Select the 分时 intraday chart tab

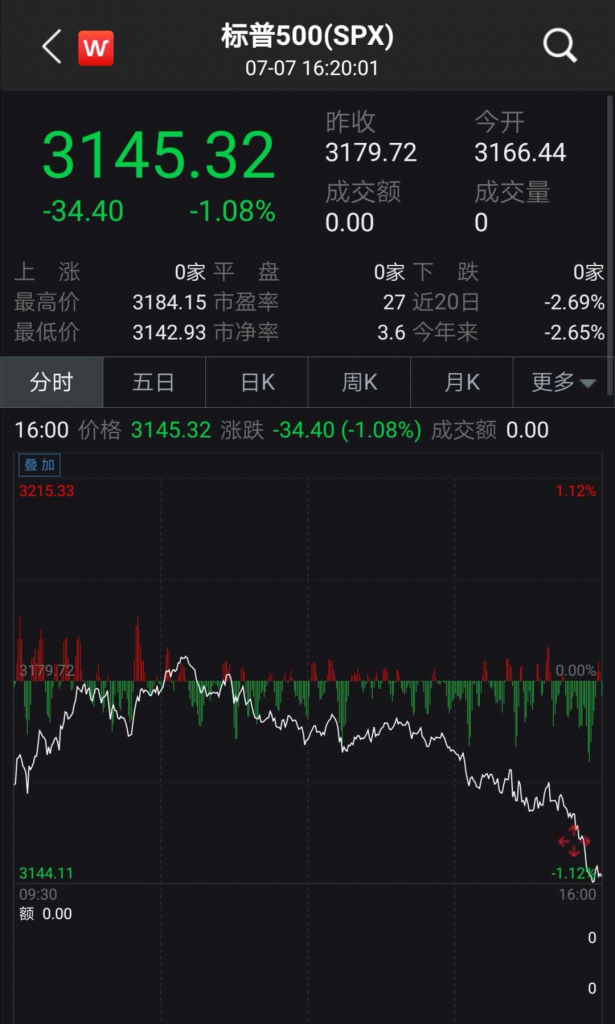[52, 382]
